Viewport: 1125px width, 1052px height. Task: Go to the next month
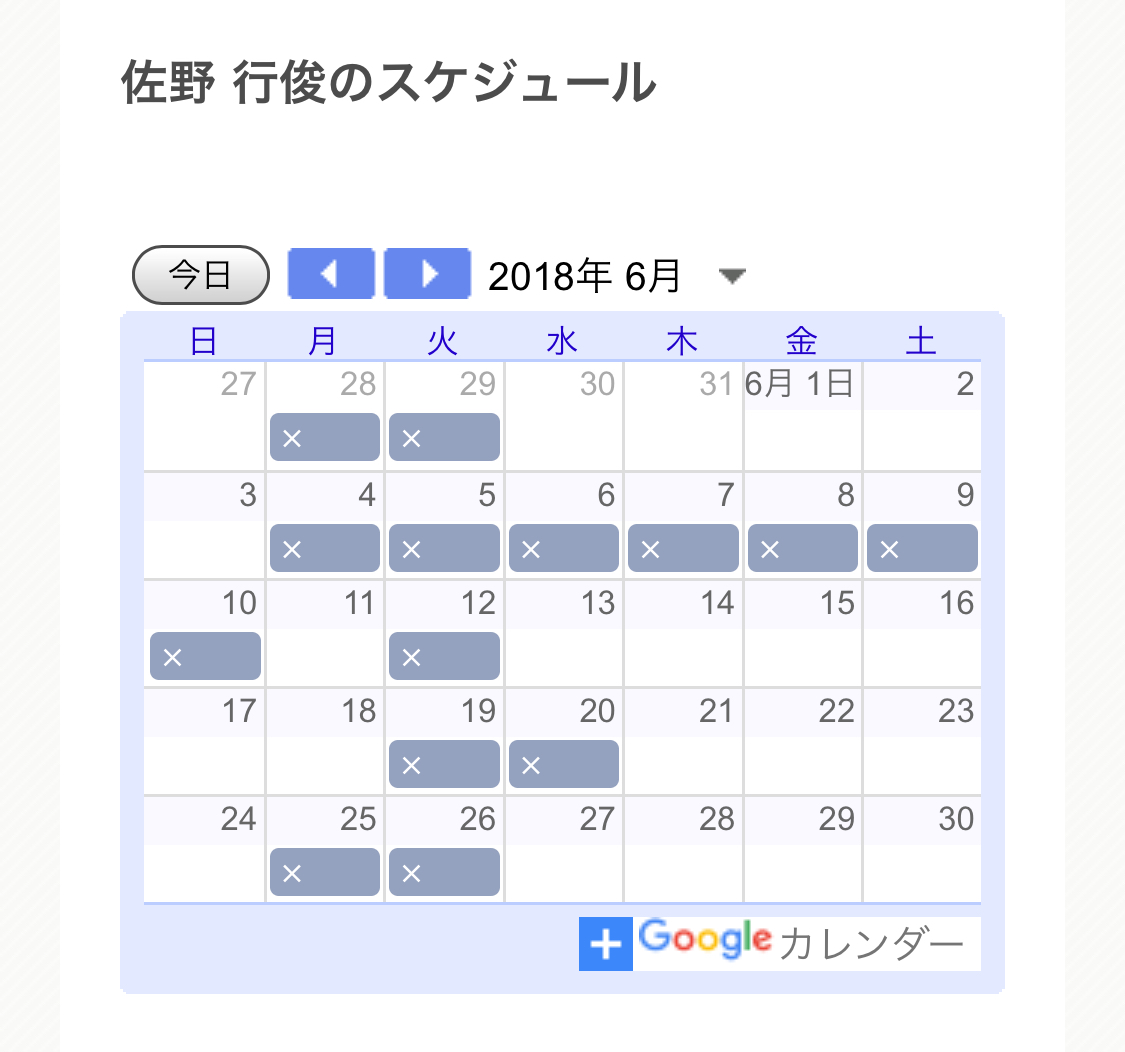tap(427, 274)
